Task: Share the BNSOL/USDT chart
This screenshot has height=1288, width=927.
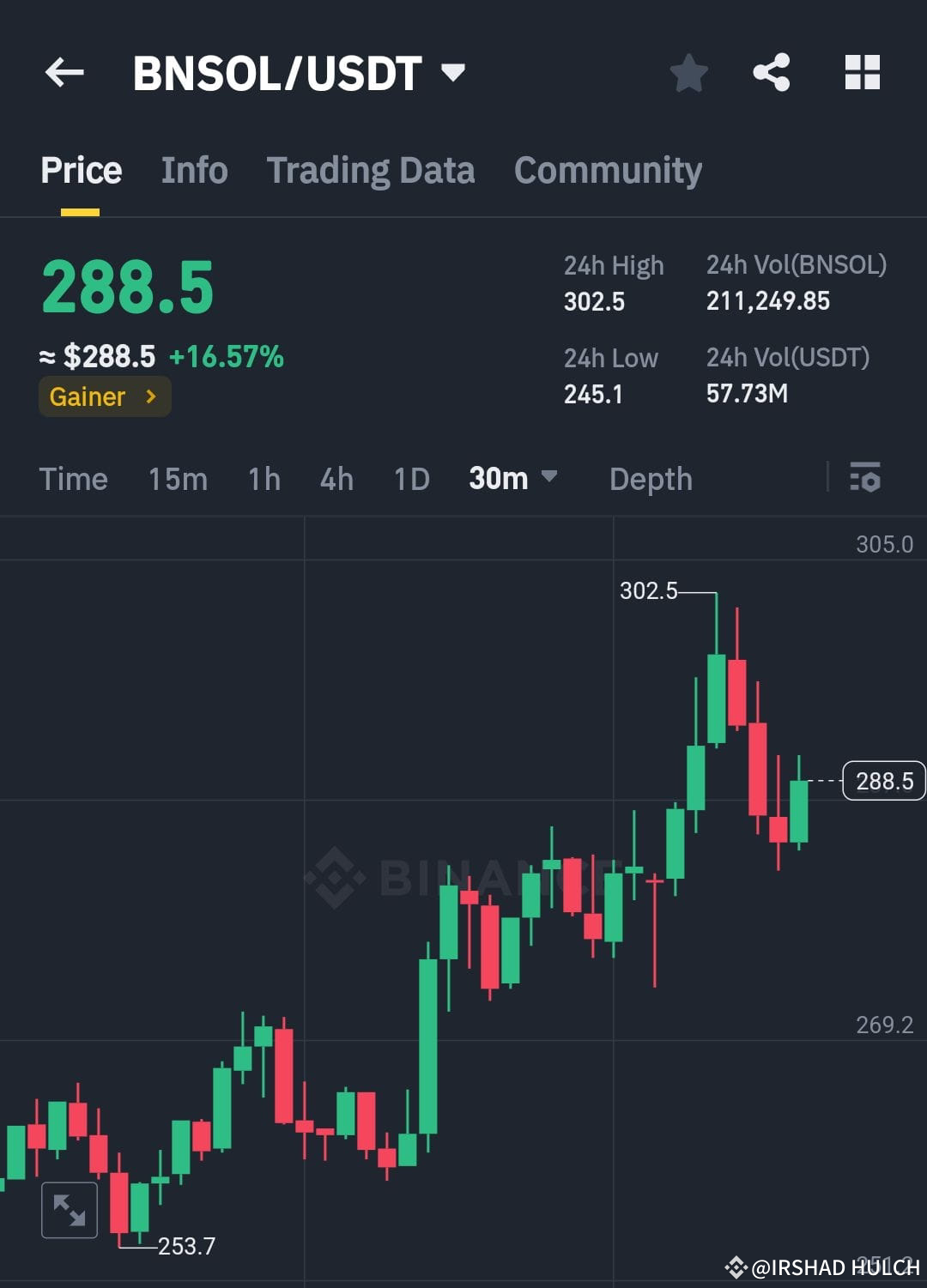Action: click(772, 73)
